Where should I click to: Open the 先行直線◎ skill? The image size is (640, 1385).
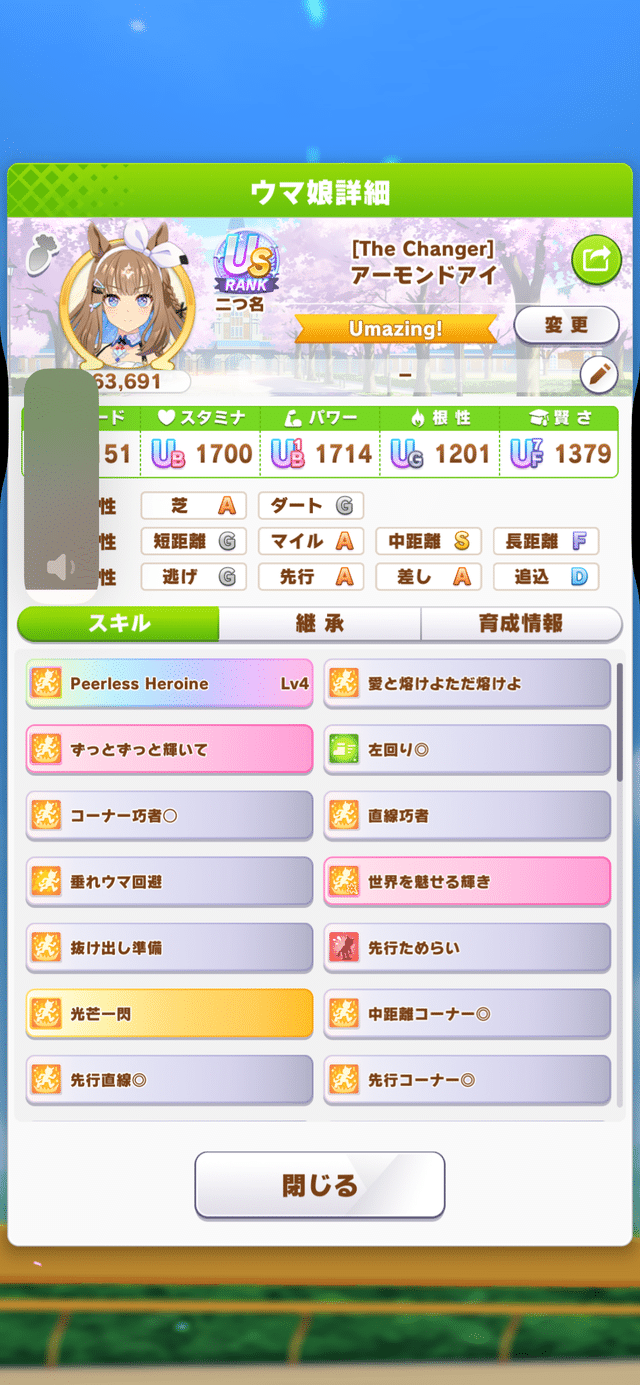[169, 1080]
